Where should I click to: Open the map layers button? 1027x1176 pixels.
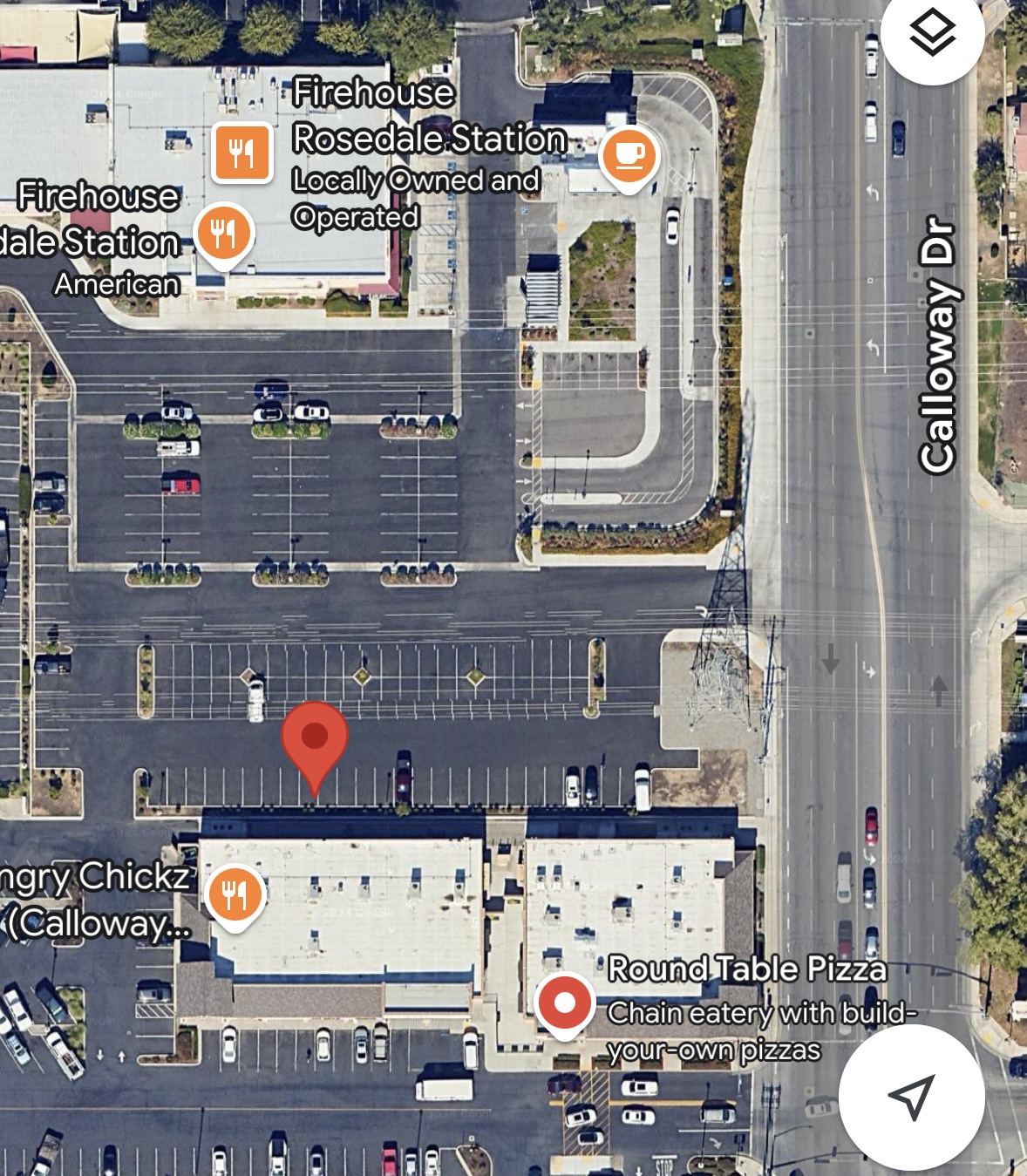coord(932,33)
